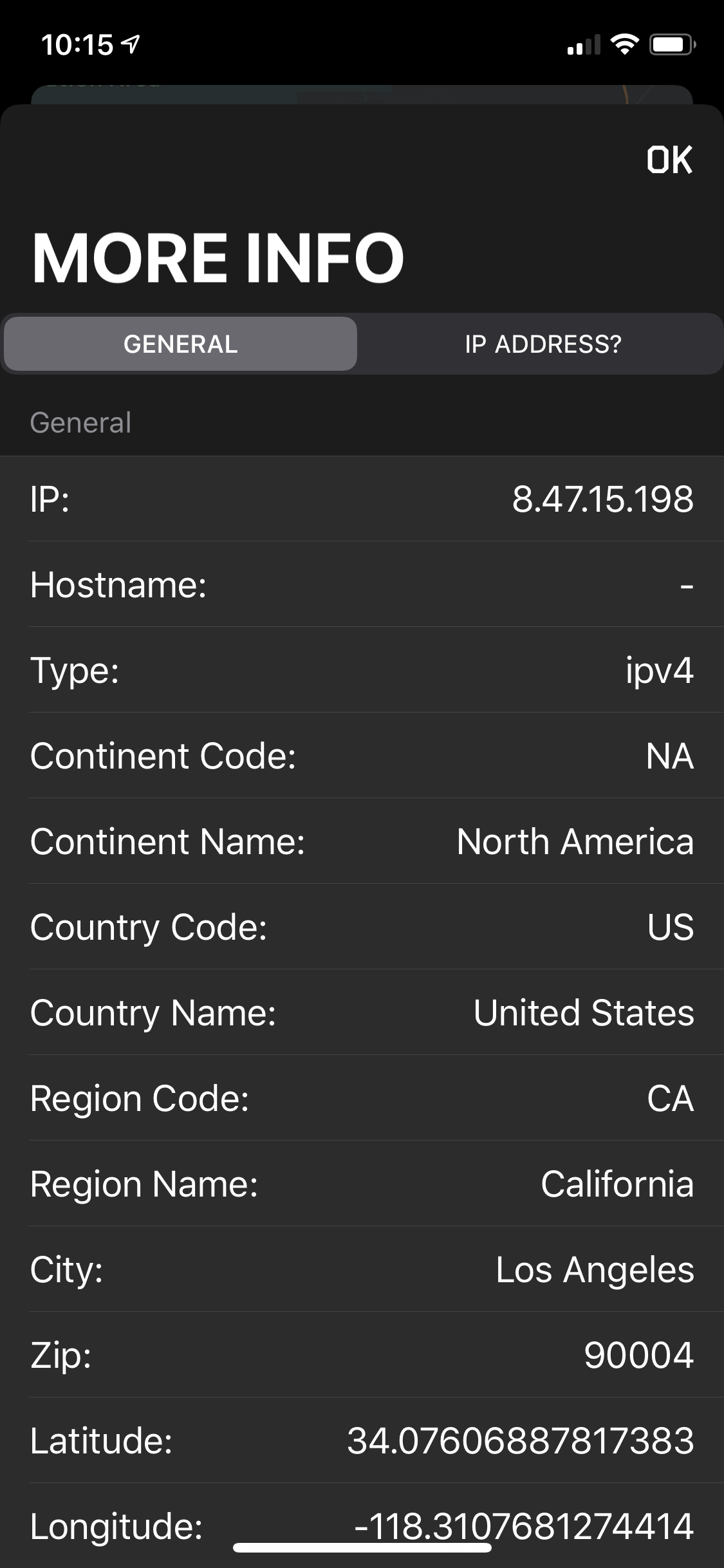The width and height of the screenshot is (724, 1568).
Task: Select the GENERAL tab
Action: [x=180, y=344]
